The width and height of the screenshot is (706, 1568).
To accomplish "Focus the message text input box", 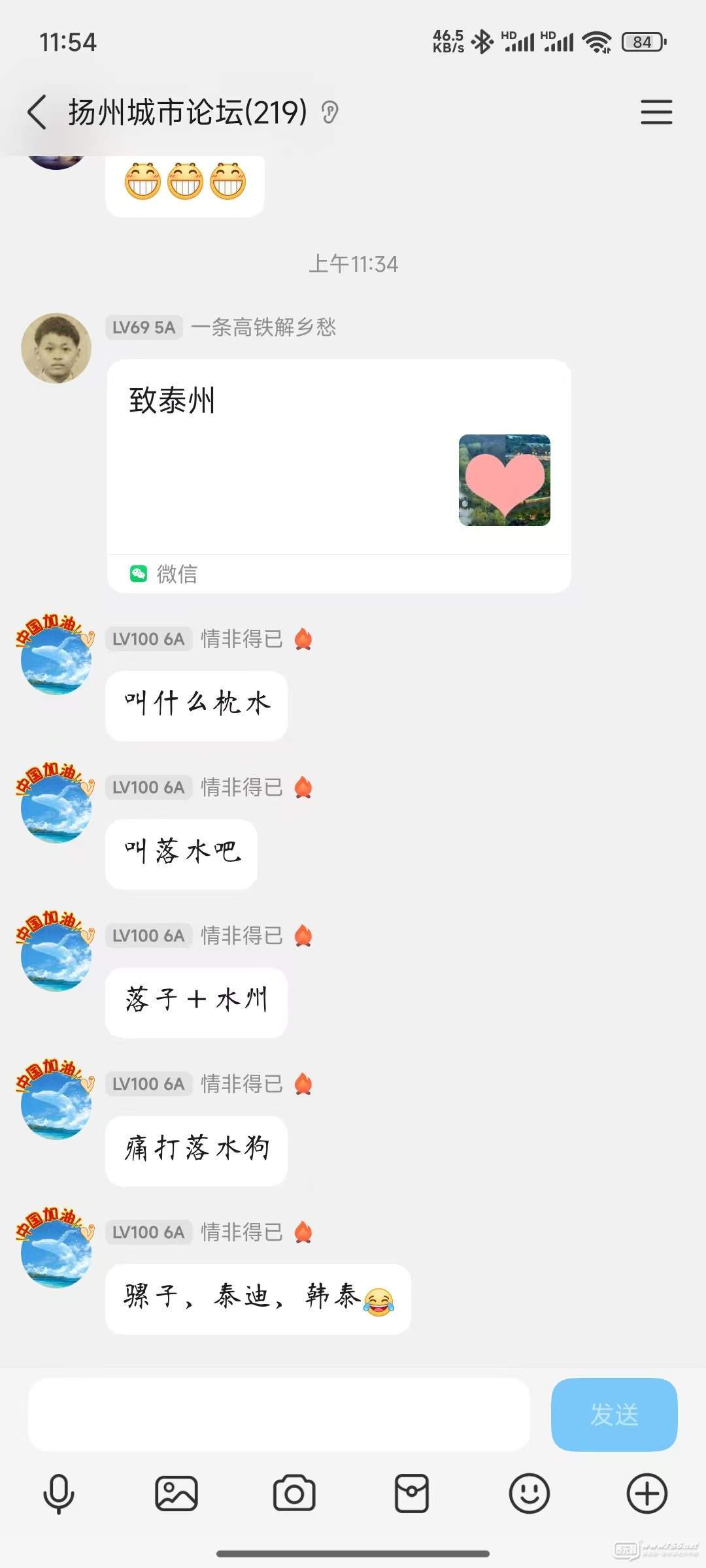I will pyautogui.click(x=278, y=1415).
